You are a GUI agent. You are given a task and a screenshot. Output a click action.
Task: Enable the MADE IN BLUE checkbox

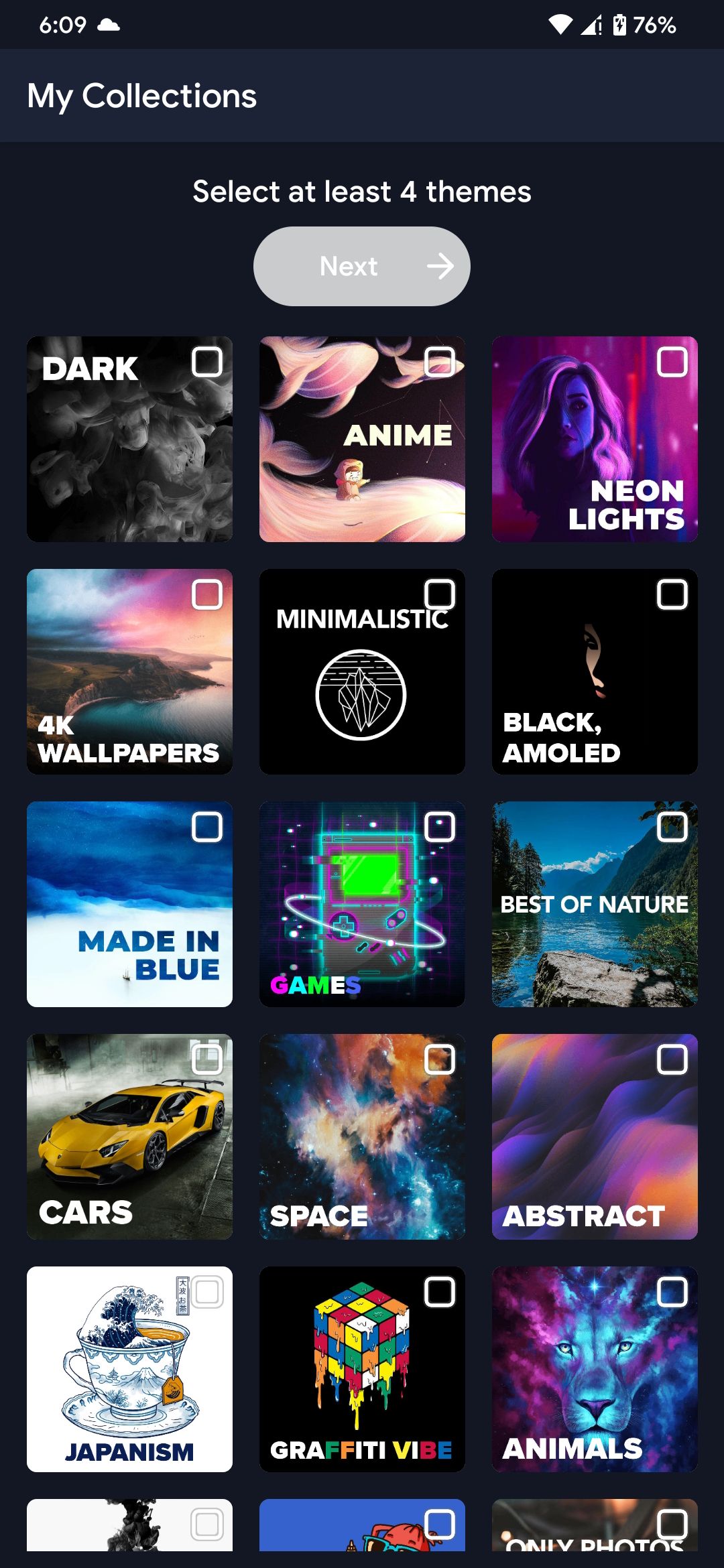coord(208,828)
